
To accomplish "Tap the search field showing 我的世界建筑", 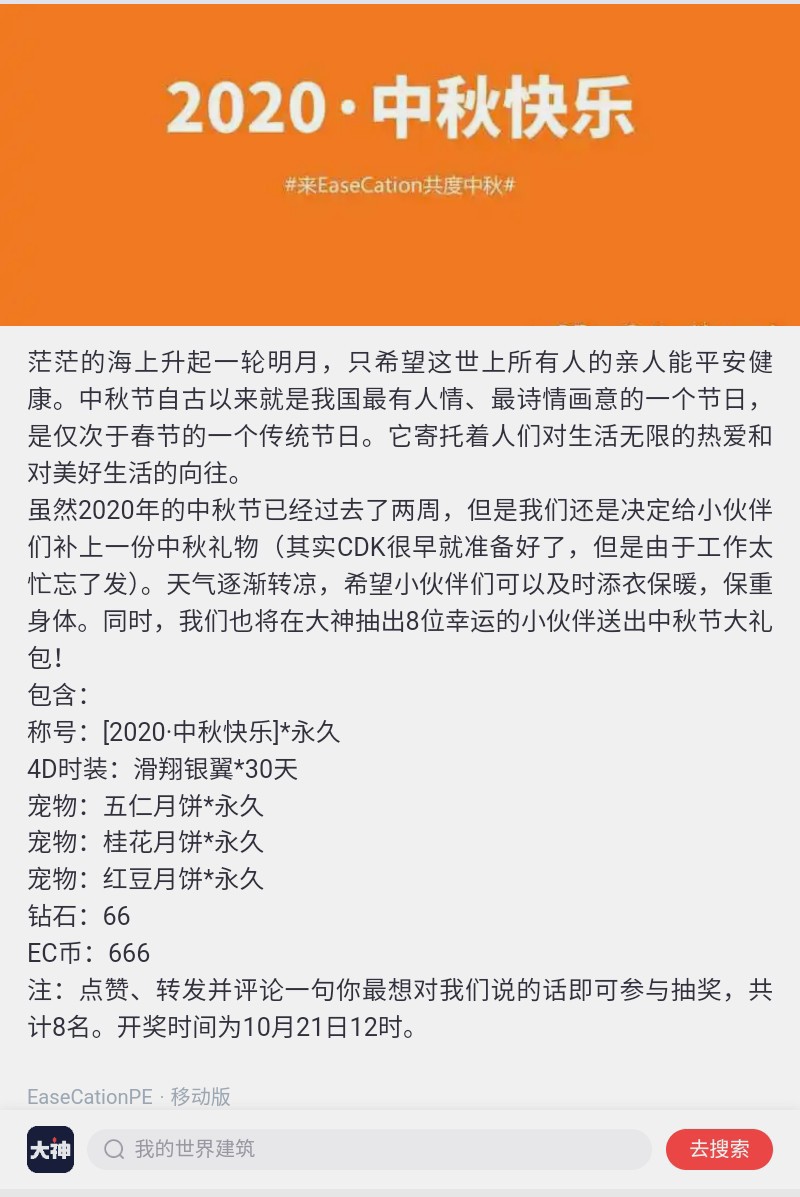I will [x=370, y=1149].
